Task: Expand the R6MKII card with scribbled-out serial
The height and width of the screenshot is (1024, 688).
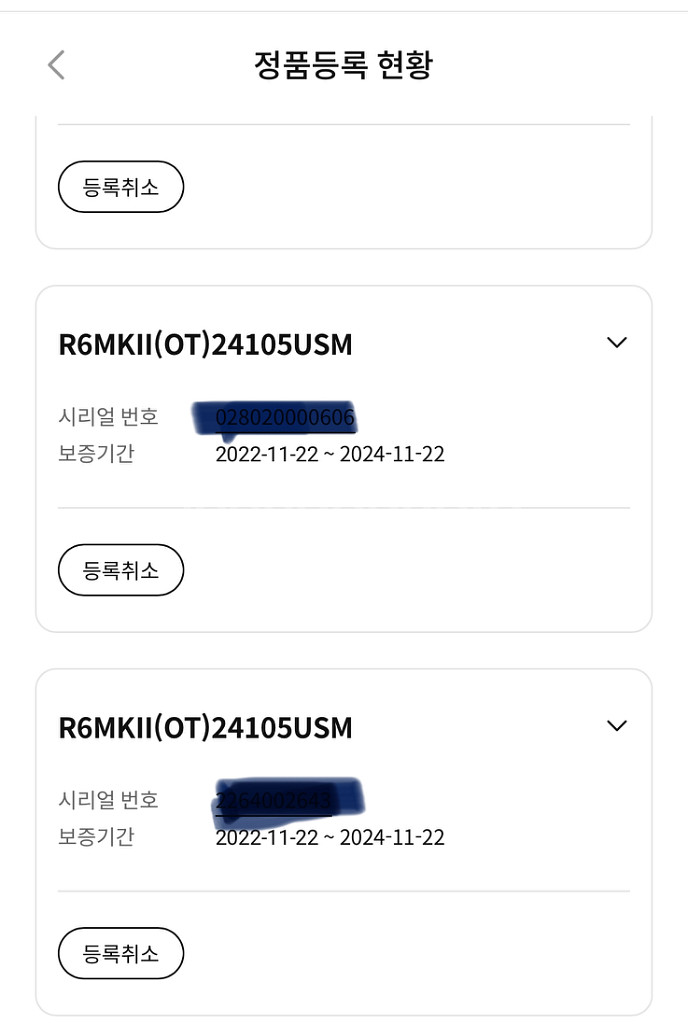Action: tap(617, 726)
